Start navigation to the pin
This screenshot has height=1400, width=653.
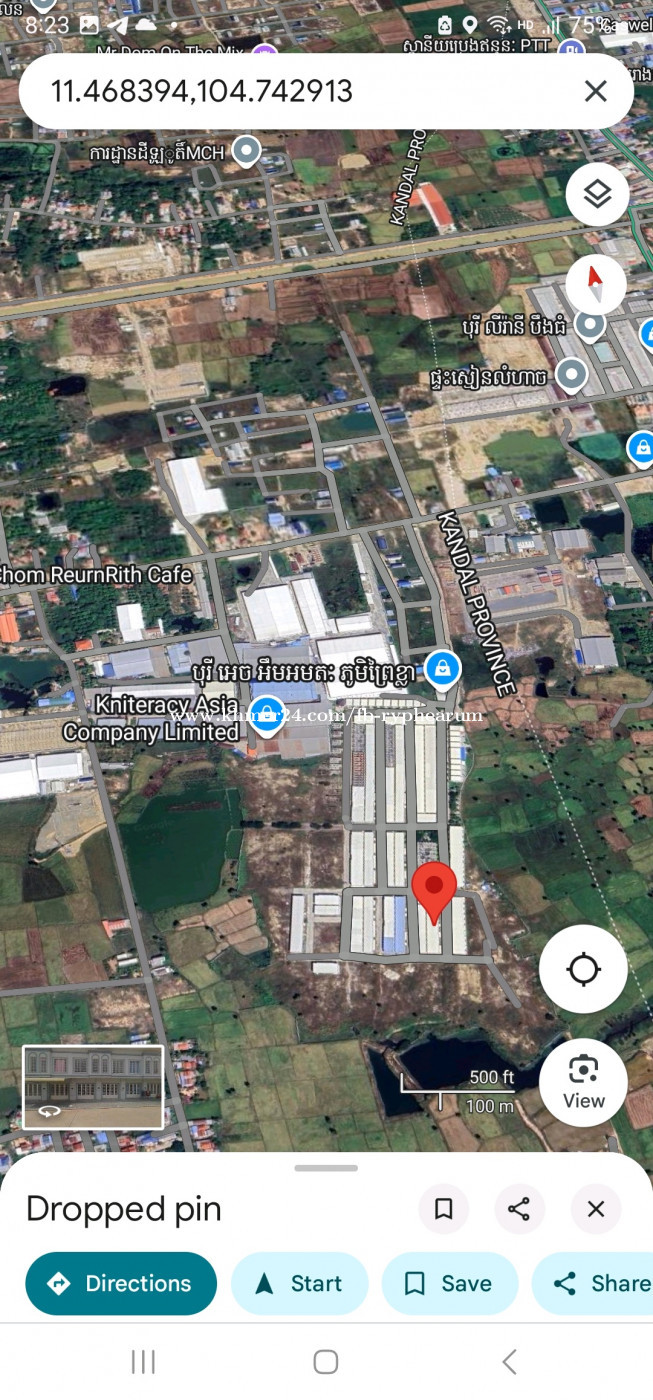point(300,1283)
